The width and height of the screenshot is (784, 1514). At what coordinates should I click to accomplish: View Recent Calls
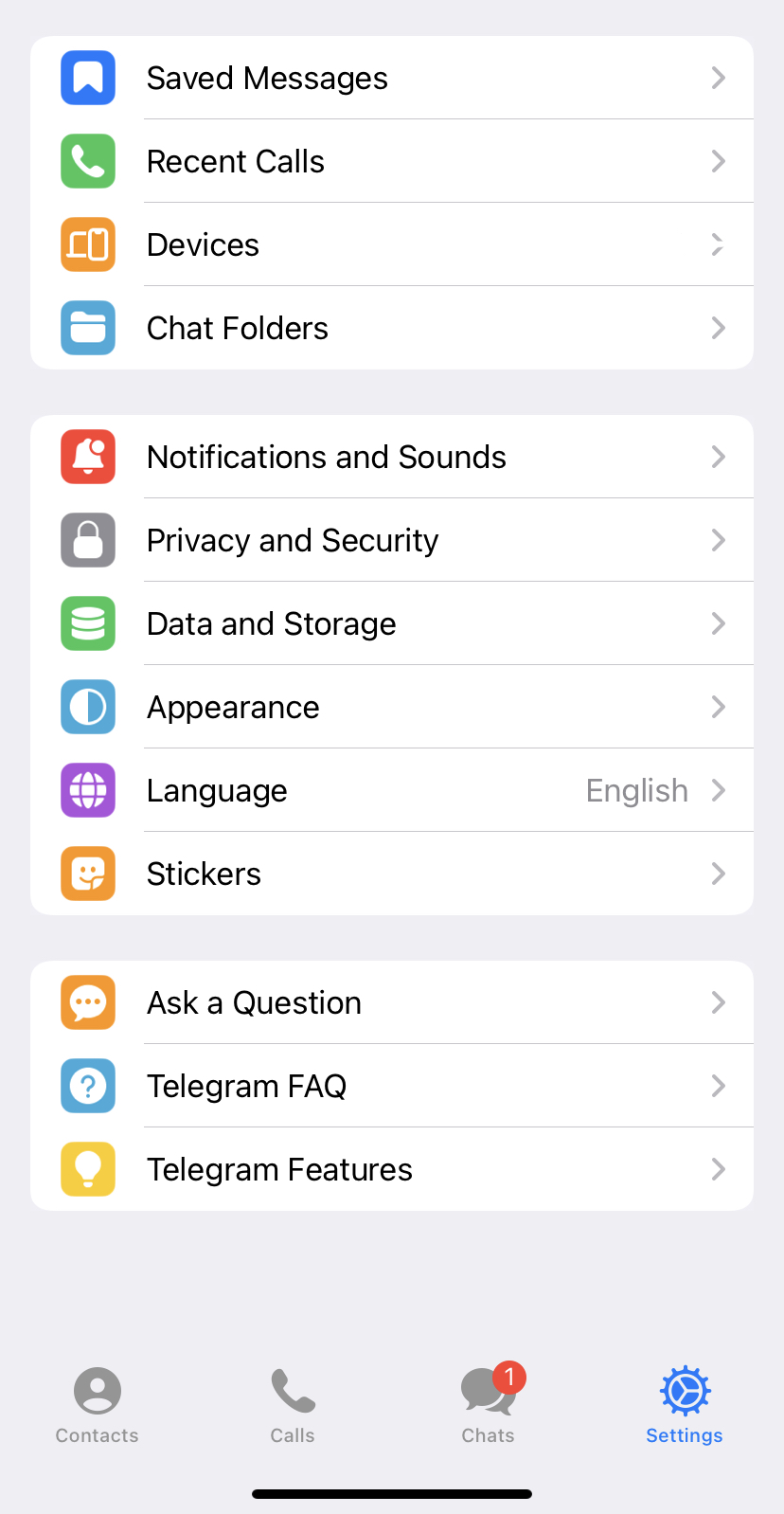tap(392, 161)
